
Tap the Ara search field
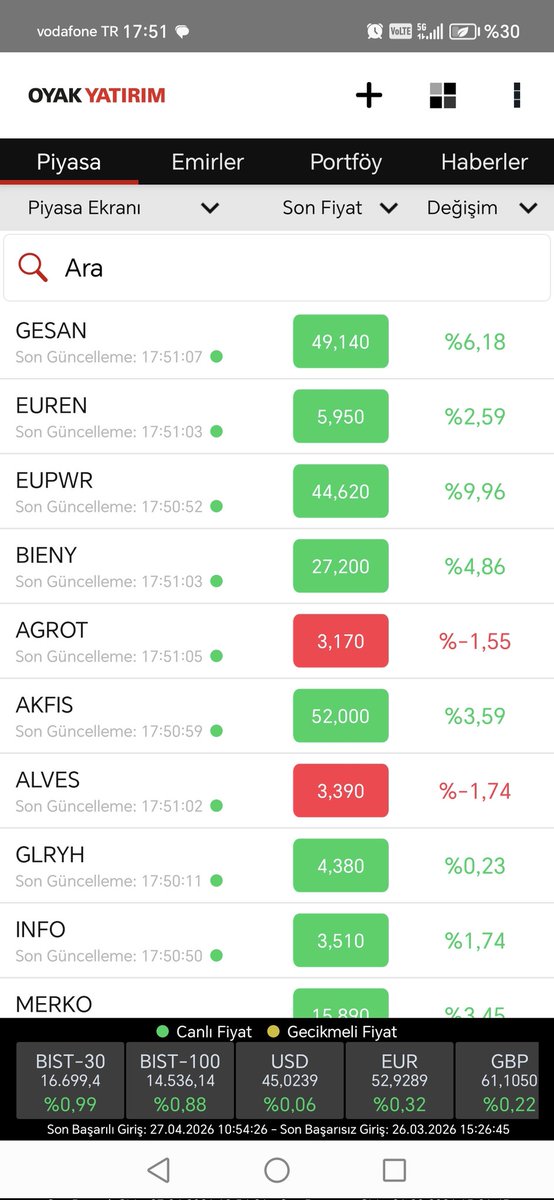[x=277, y=268]
